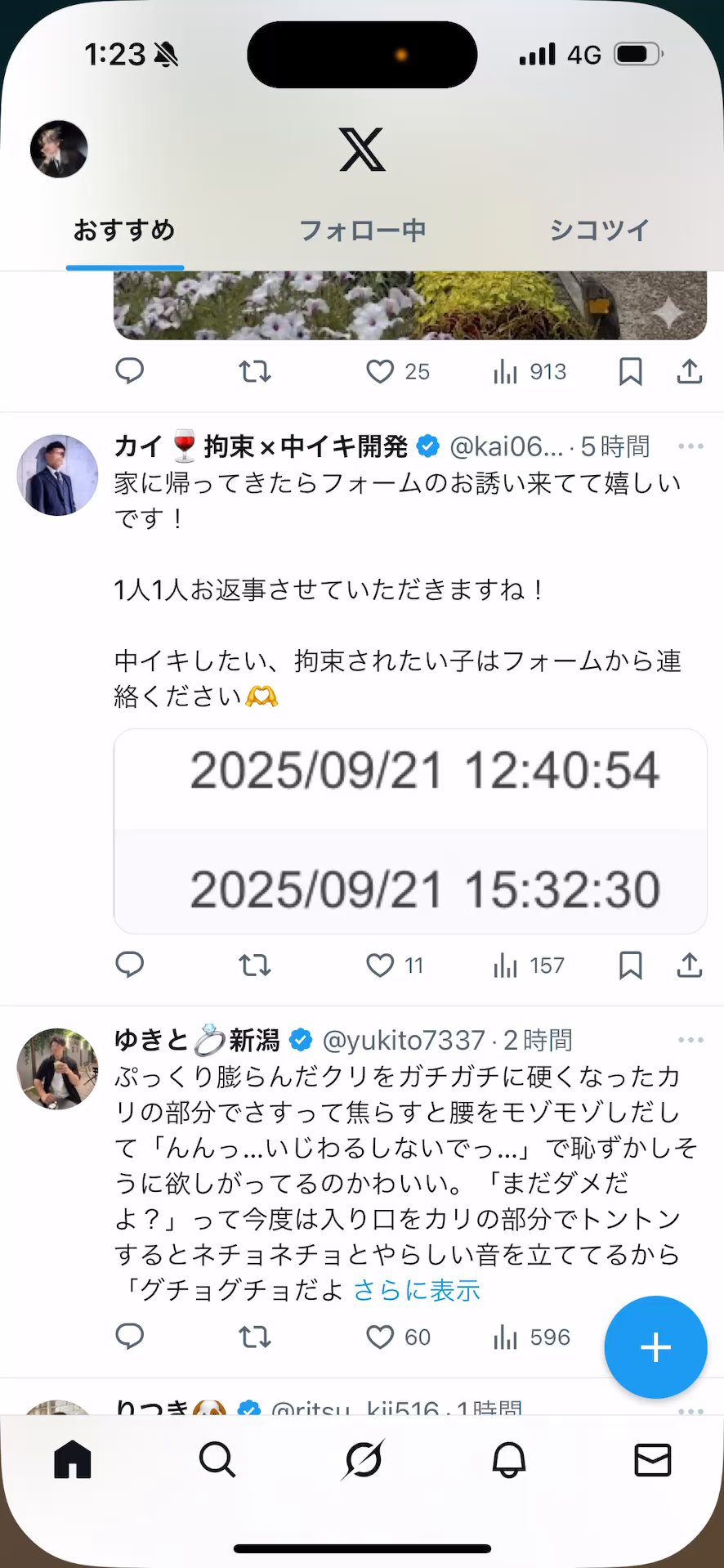This screenshot has width=724, height=1568.
Task: Open the timestamp image in カイ's post
Action: (410, 831)
